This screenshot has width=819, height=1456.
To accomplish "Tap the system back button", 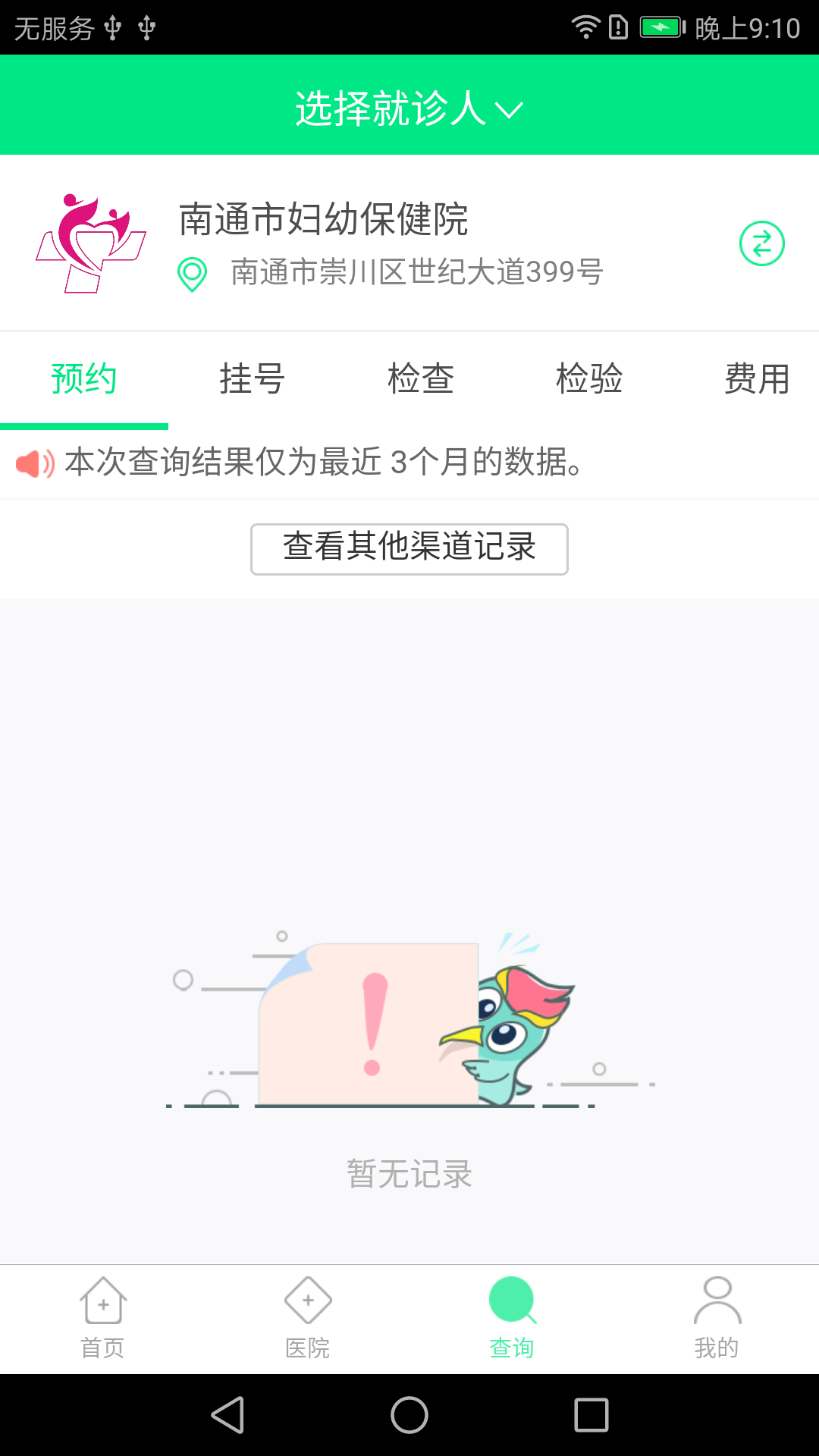I will point(227,1415).
